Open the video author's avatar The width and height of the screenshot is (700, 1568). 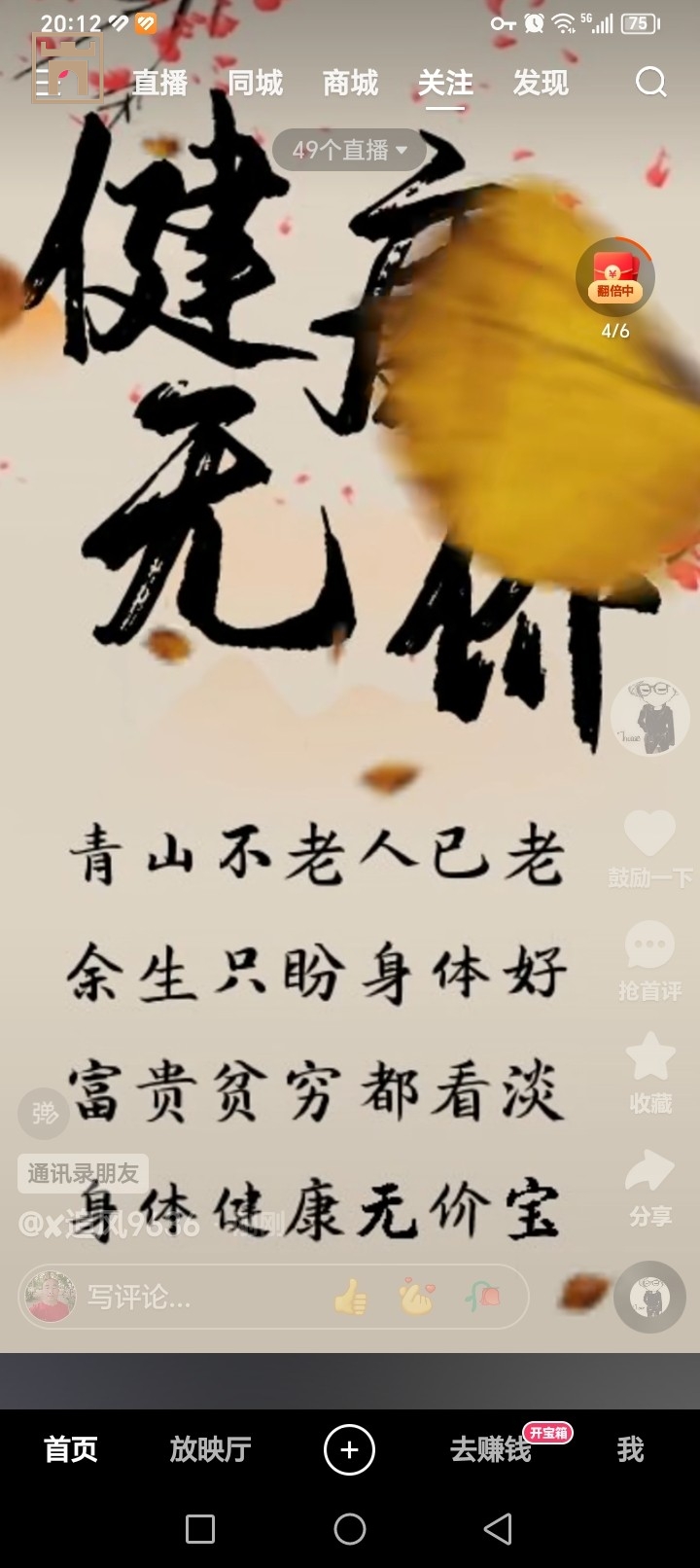(x=649, y=717)
